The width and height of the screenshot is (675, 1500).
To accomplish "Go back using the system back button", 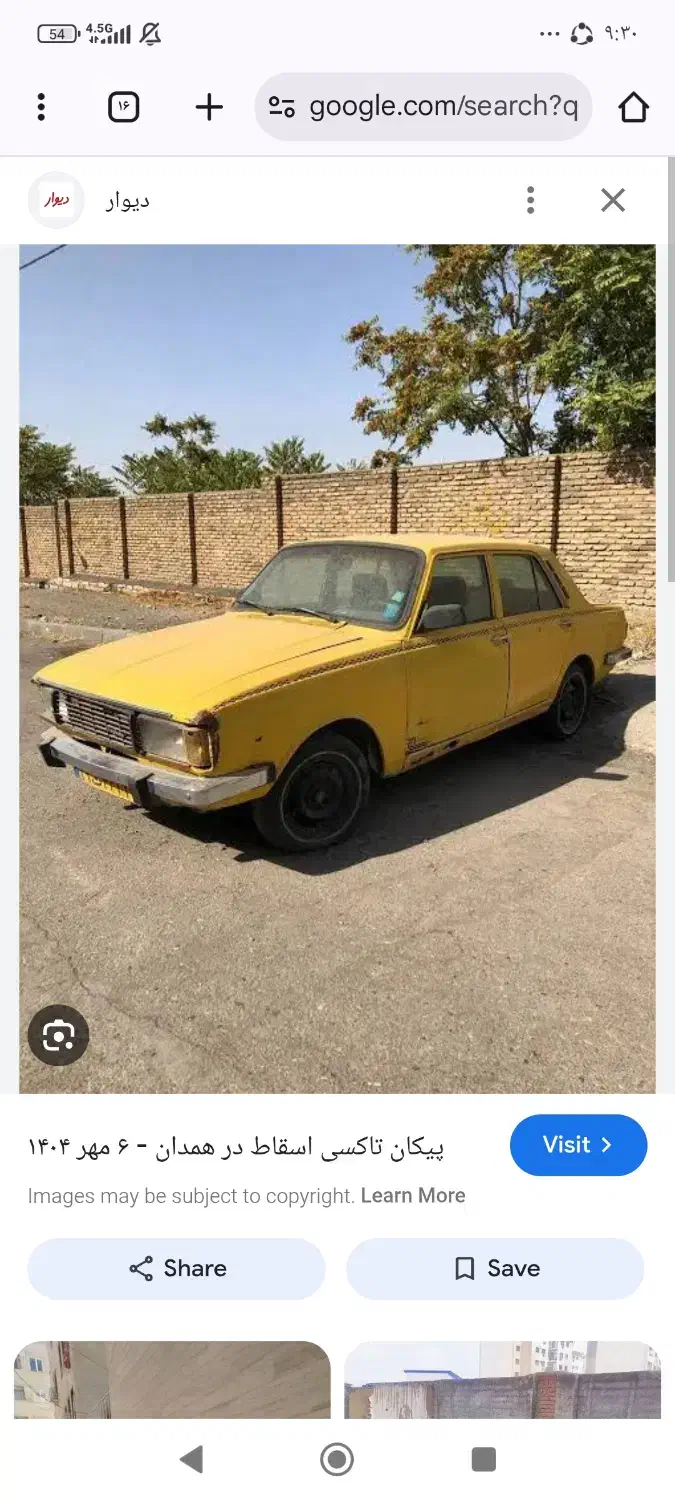I will [191, 1459].
